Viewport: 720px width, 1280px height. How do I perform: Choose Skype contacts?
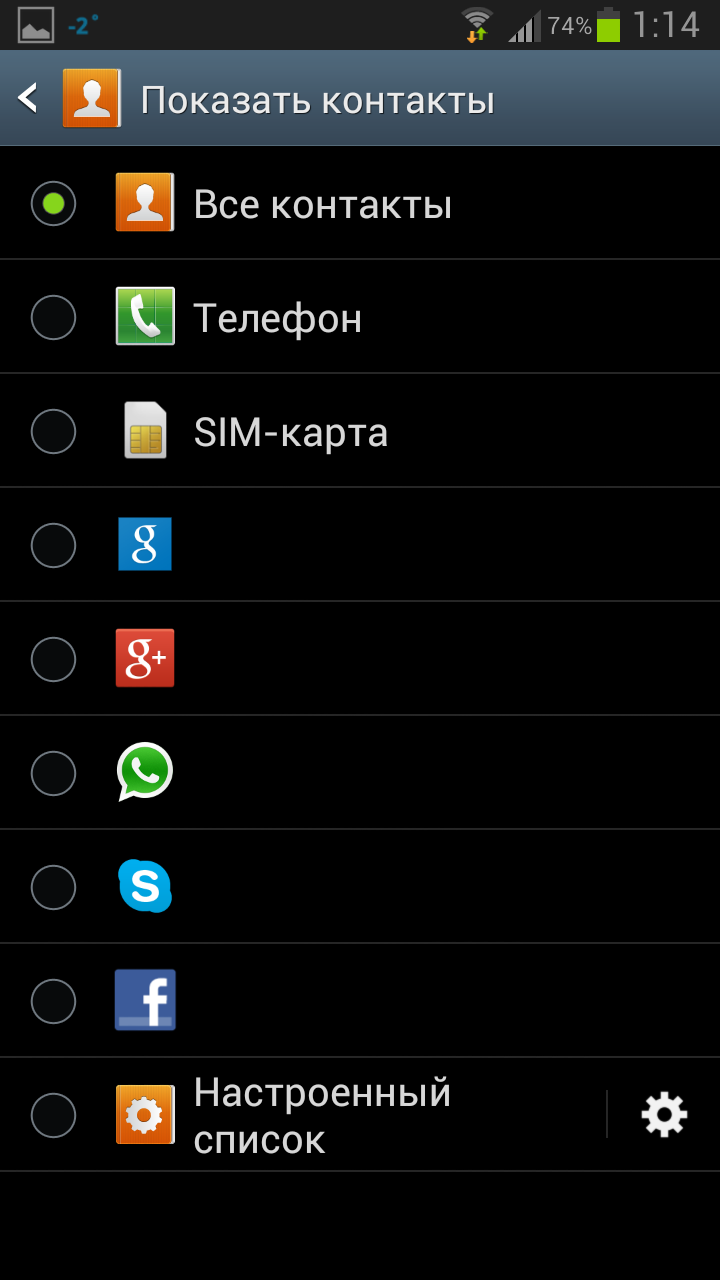point(360,887)
